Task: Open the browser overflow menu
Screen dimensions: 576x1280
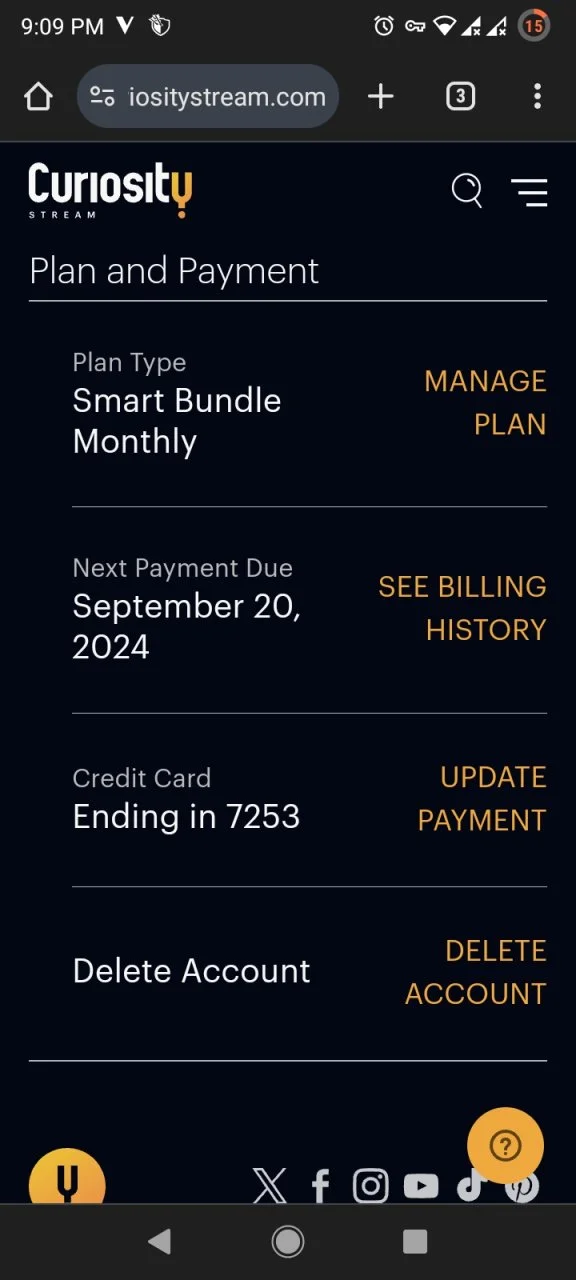Action: tap(537, 97)
